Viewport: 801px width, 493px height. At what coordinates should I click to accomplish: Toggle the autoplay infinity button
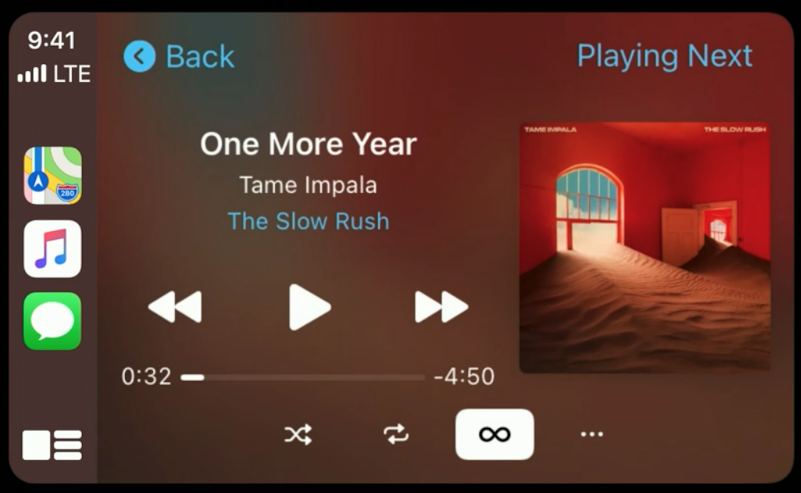click(494, 434)
